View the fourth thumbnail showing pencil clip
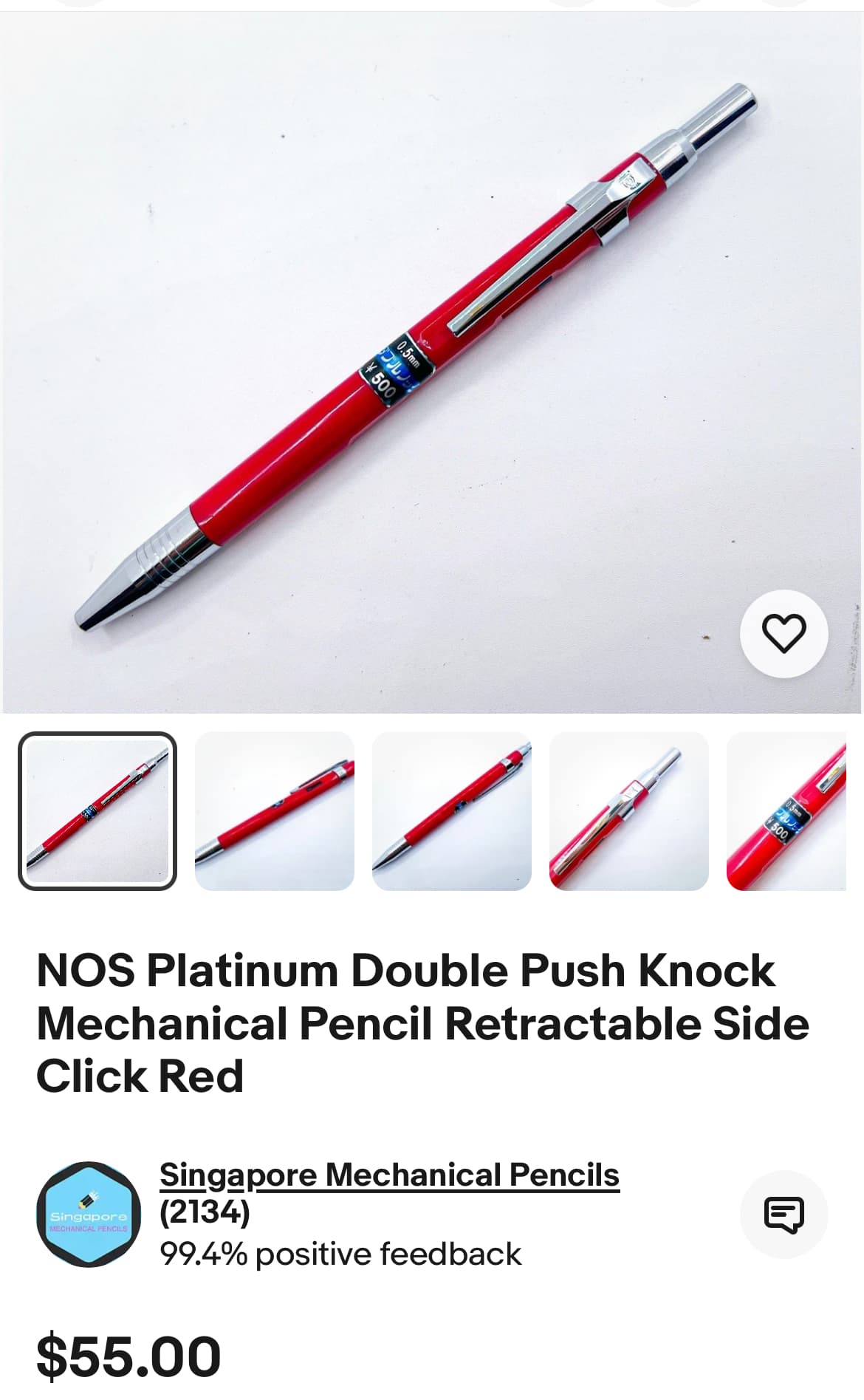The width and height of the screenshot is (864, 1400). pyautogui.click(x=629, y=810)
